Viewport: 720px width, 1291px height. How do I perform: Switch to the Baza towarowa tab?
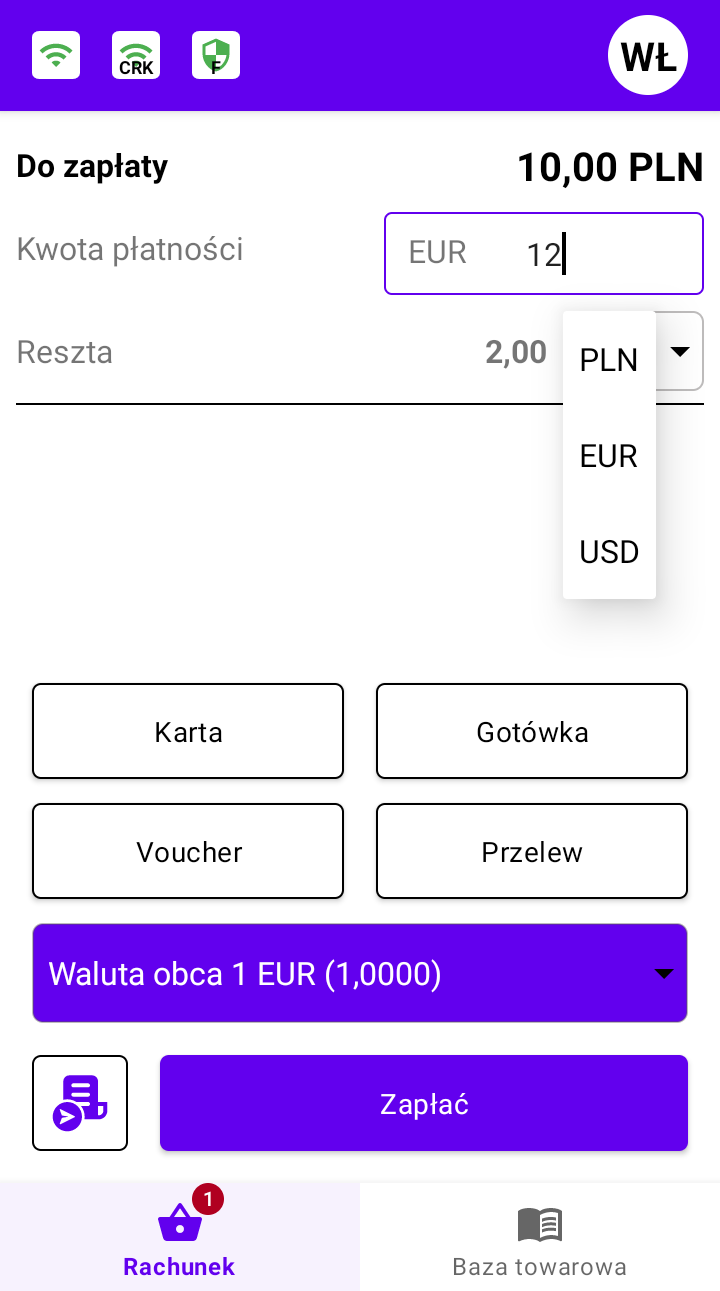(x=540, y=1237)
